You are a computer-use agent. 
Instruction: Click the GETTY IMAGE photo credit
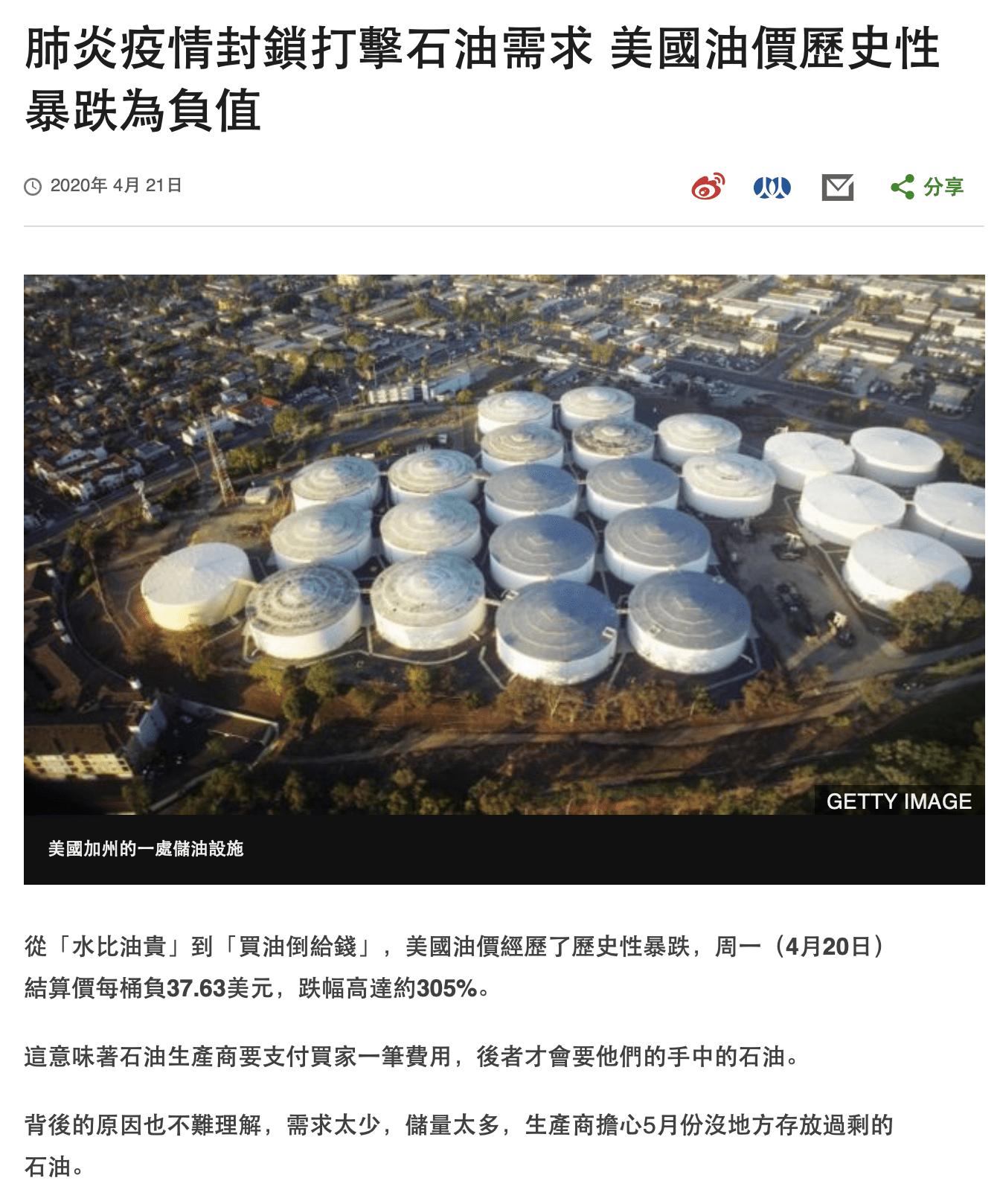(x=899, y=801)
